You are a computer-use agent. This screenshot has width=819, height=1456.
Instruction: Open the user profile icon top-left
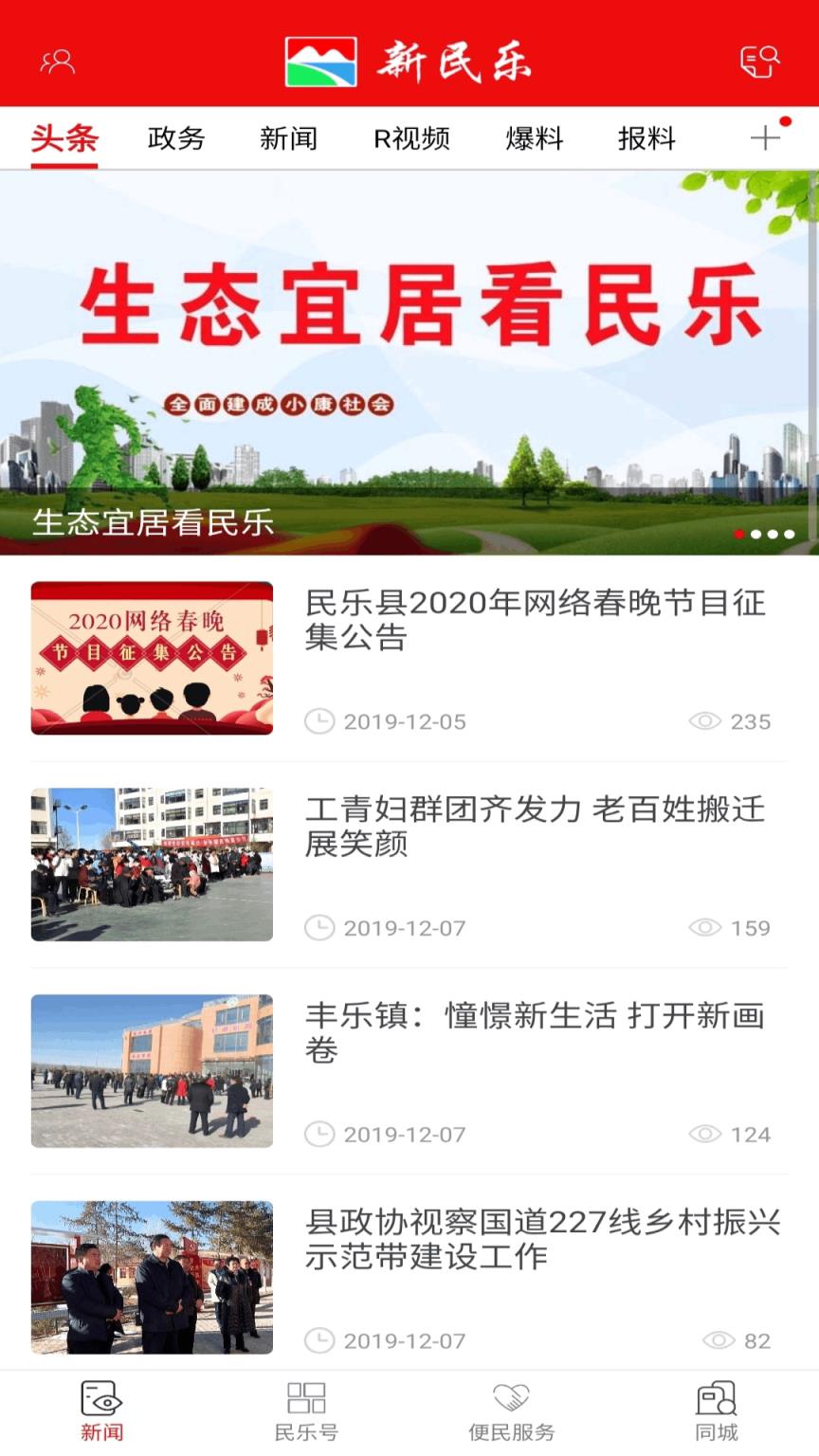pyautogui.click(x=59, y=61)
